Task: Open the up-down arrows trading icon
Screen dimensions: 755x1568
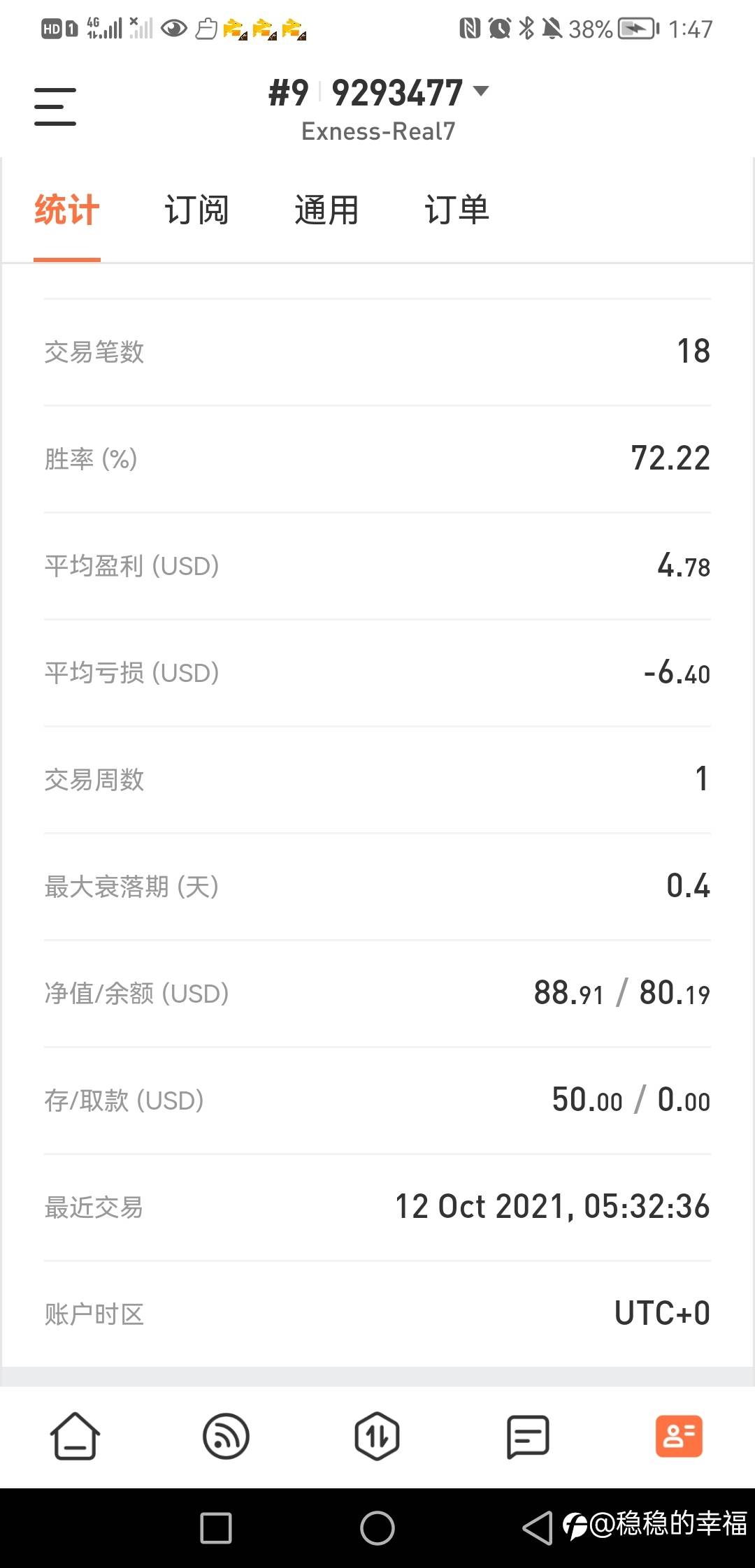Action: coord(377,1437)
